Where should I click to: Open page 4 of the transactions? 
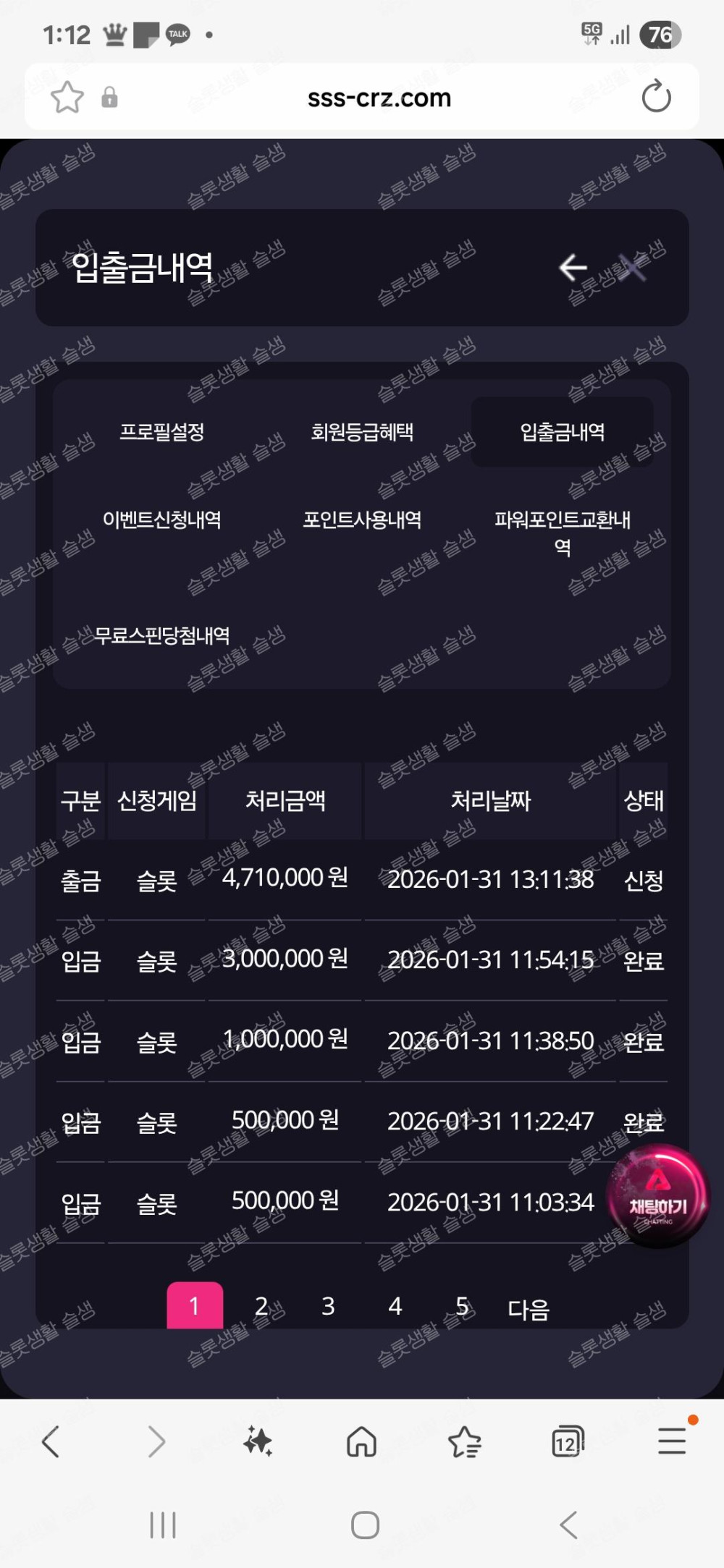395,1305
